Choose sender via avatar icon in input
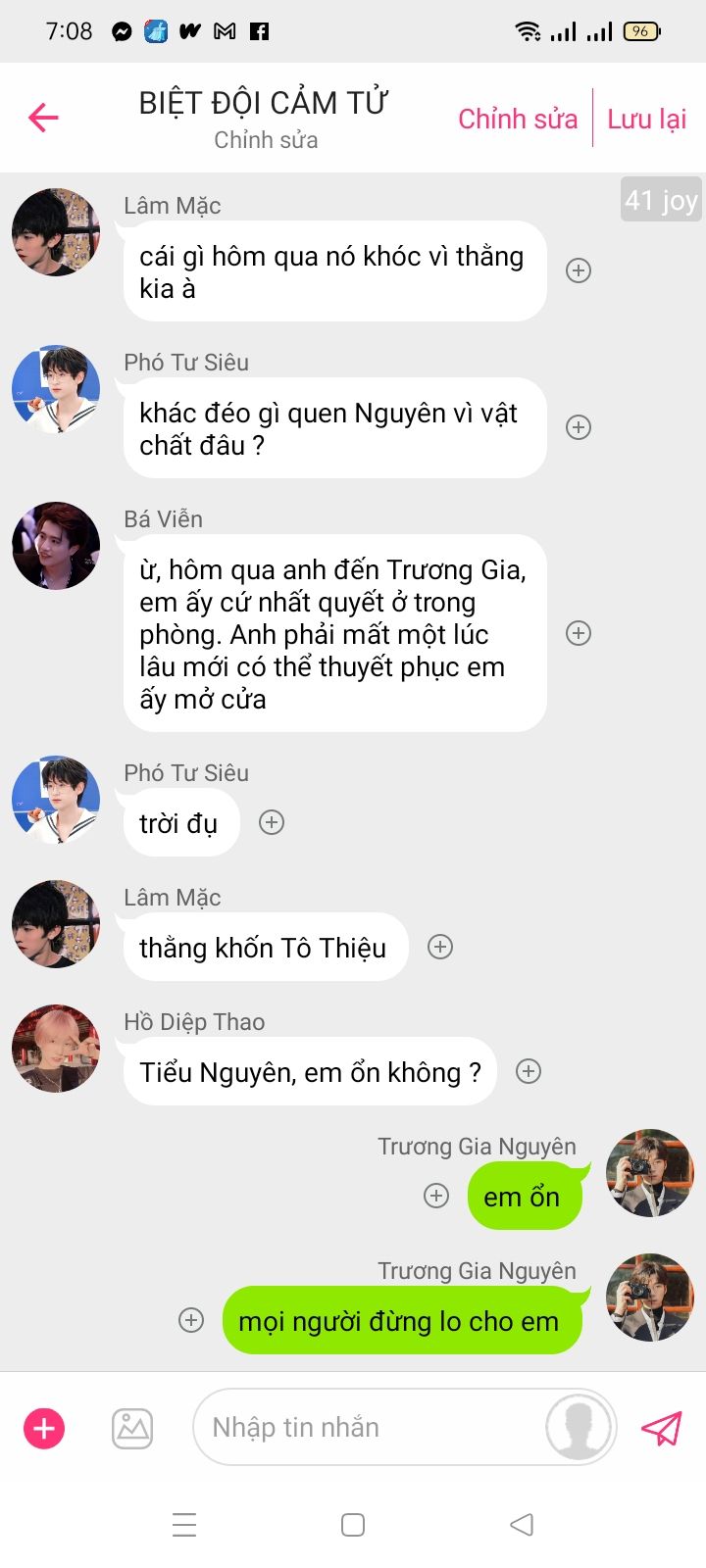Viewport: 706px width, 1568px height. (x=579, y=1428)
